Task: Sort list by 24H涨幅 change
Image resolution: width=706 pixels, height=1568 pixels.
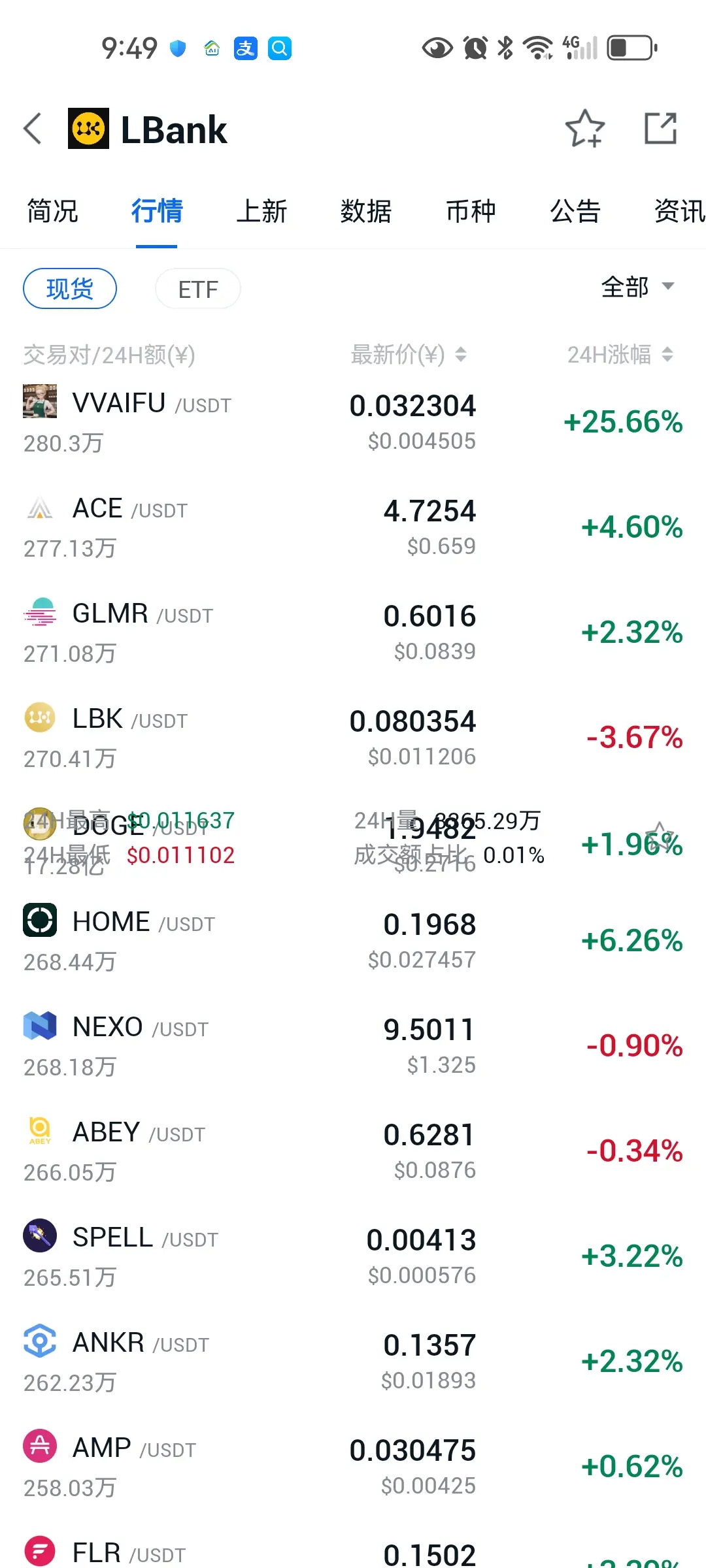Action: pyautogui.click(x=620, y=355)
